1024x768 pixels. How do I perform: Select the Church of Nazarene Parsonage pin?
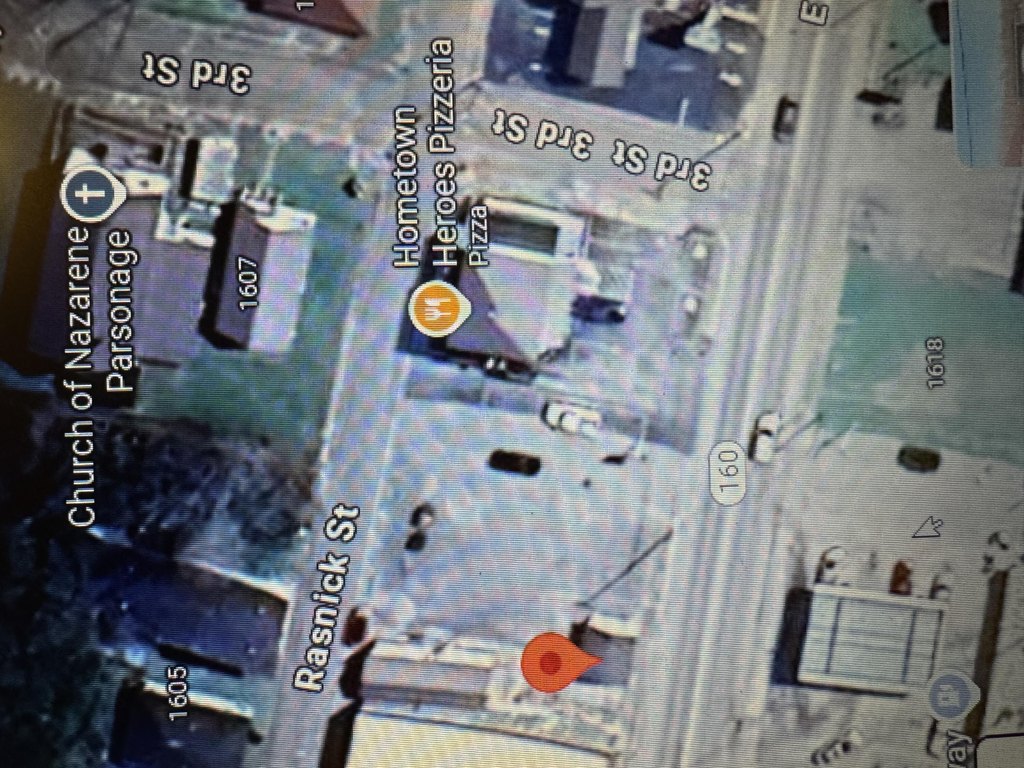coord(90,195)
